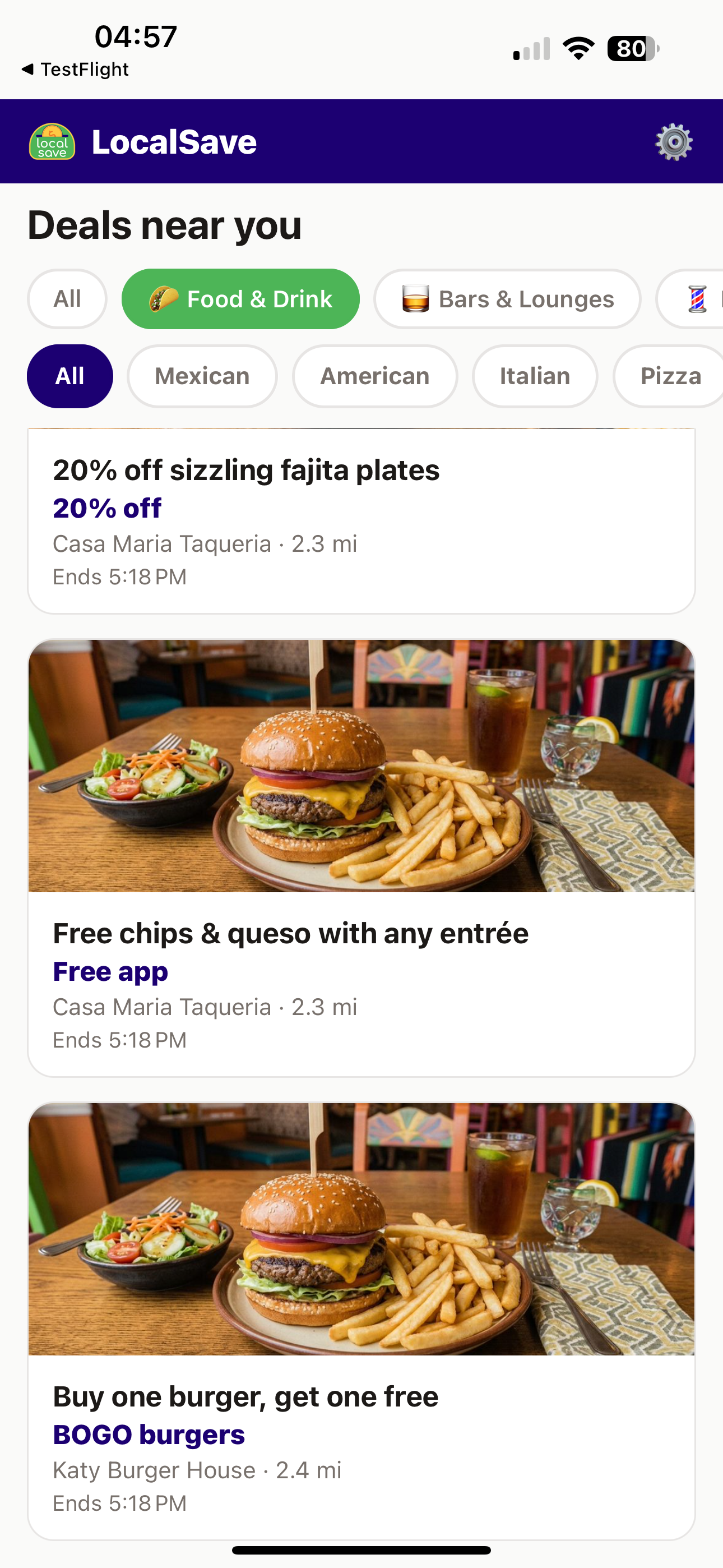Show Italian deals only
This screenshot has height=1568, width=723.
535,376
